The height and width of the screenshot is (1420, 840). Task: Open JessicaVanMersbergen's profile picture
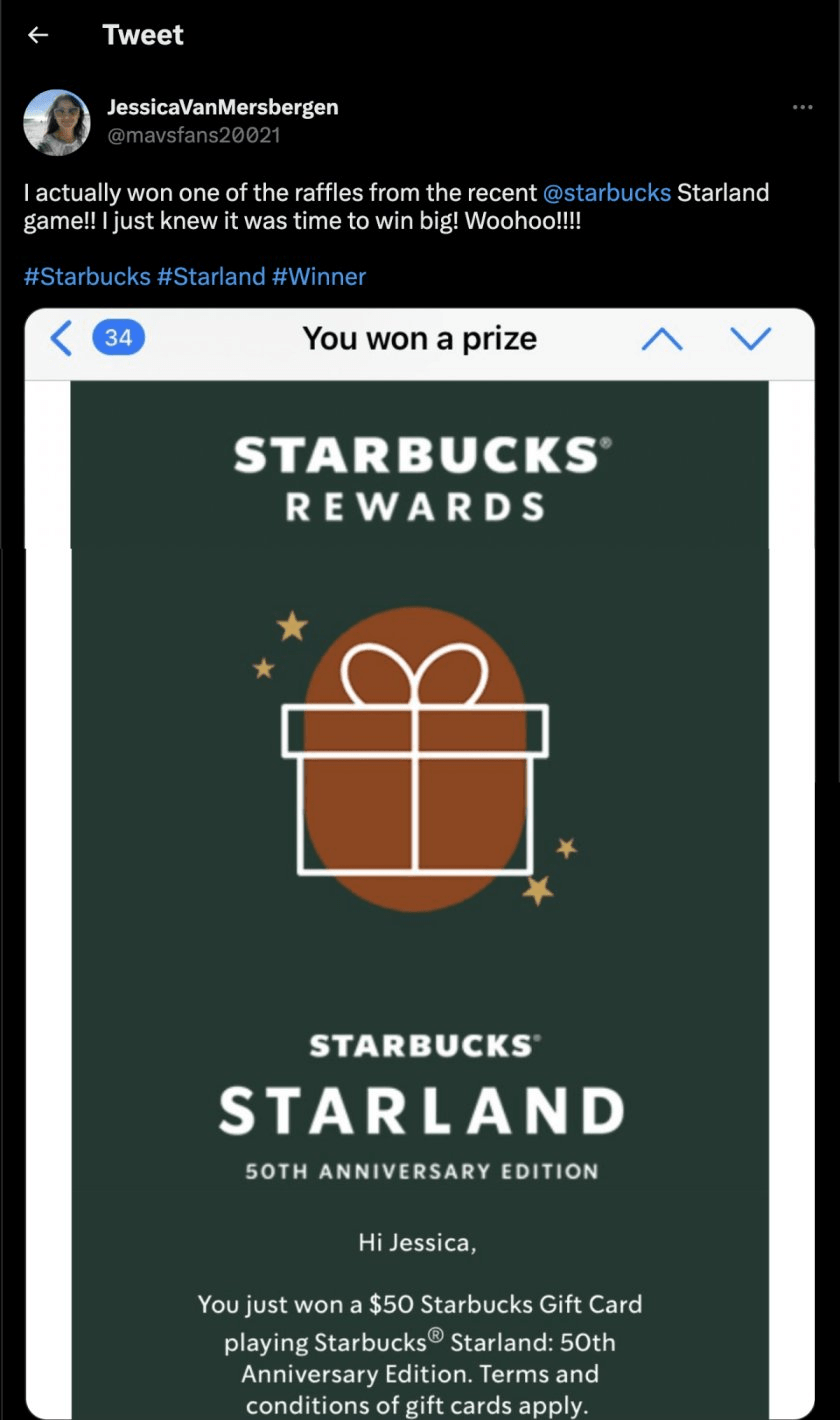[x=58, y=122]
